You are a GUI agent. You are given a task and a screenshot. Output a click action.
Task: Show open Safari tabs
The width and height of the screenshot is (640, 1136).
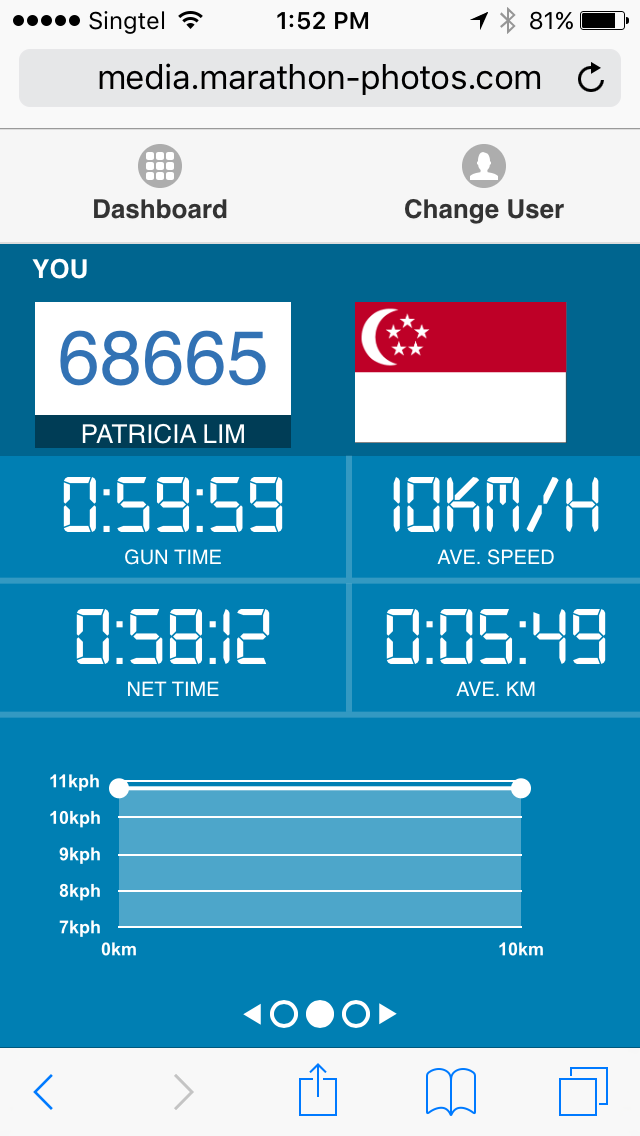(x=583, y=1091)
